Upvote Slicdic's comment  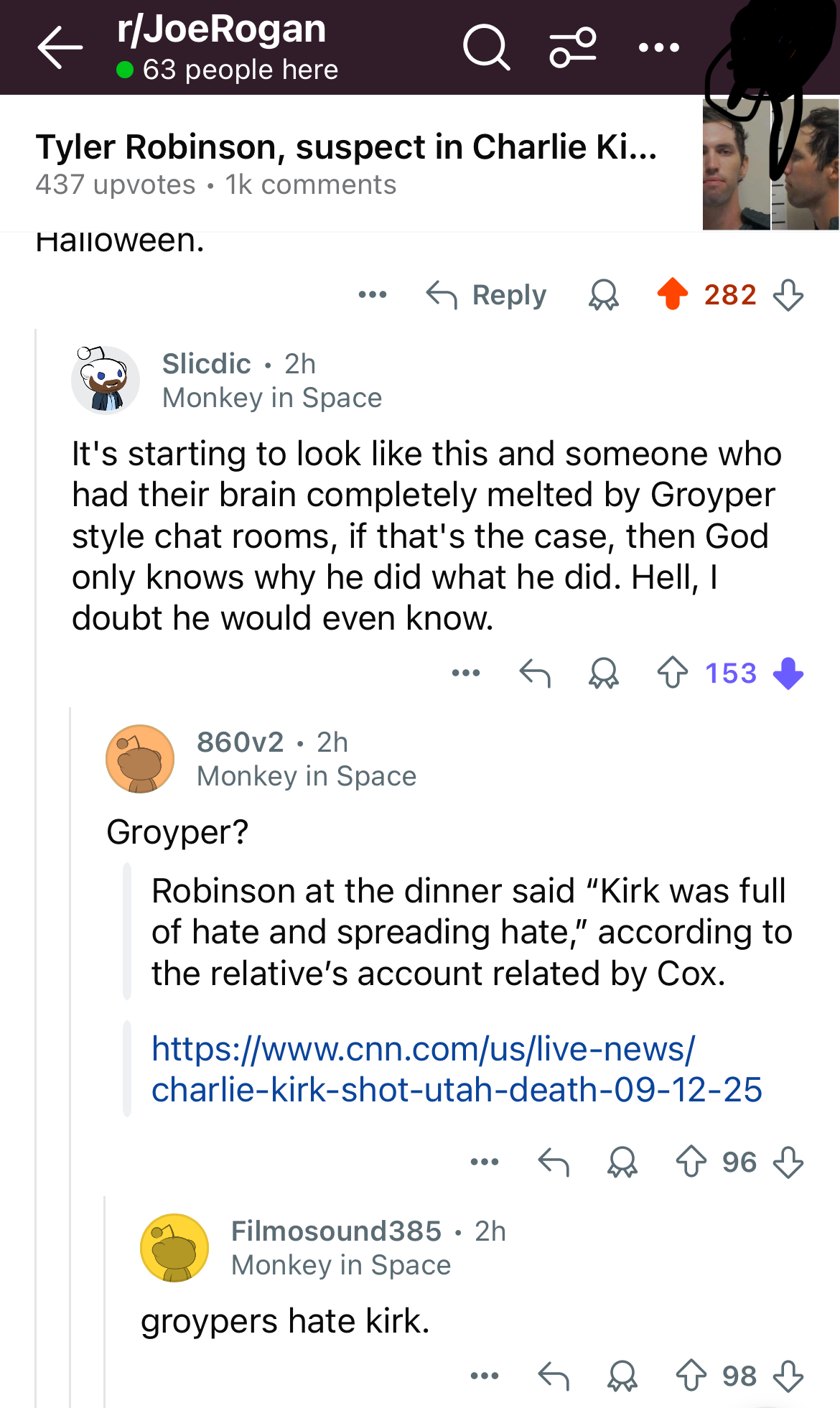click(x=673, y=673)
